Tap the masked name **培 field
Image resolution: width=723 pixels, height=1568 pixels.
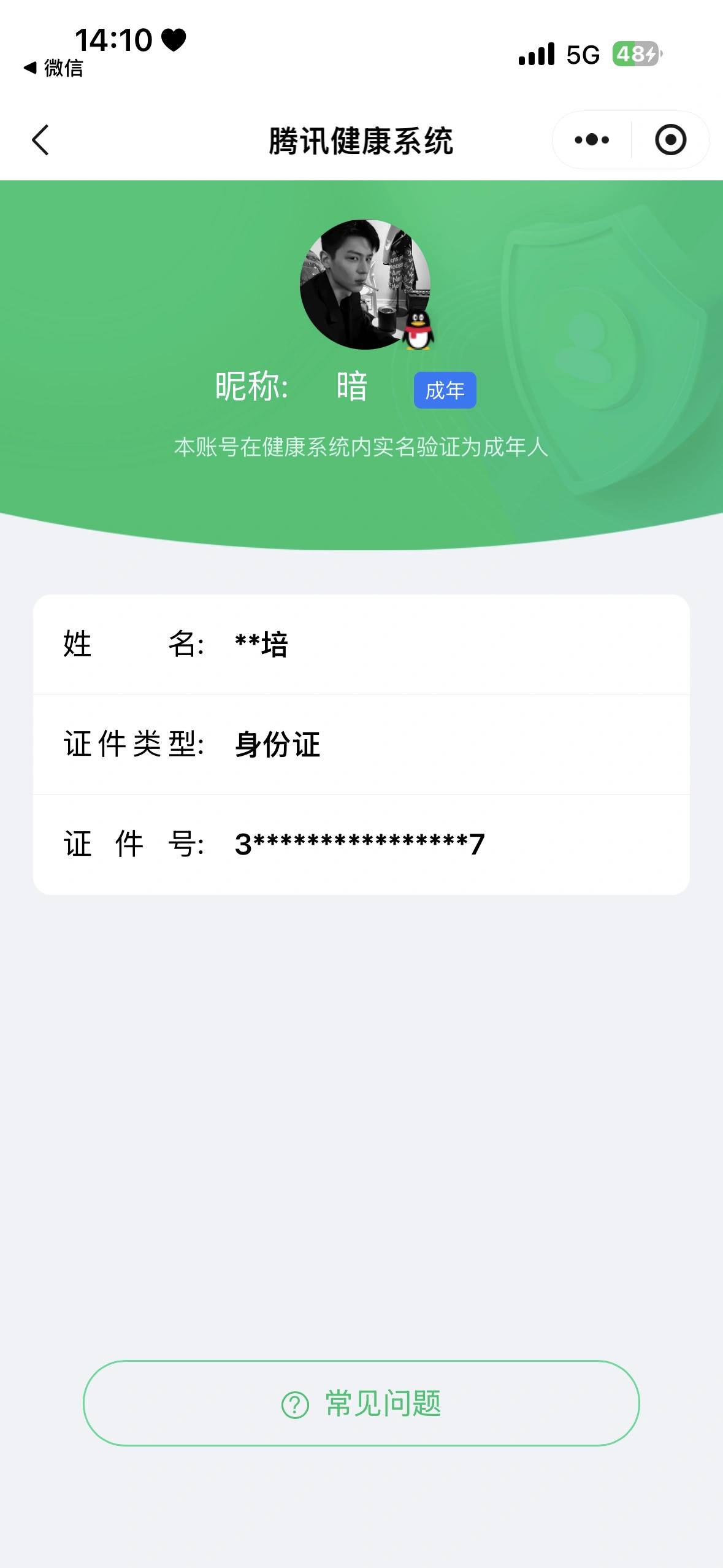click(260, 644)
